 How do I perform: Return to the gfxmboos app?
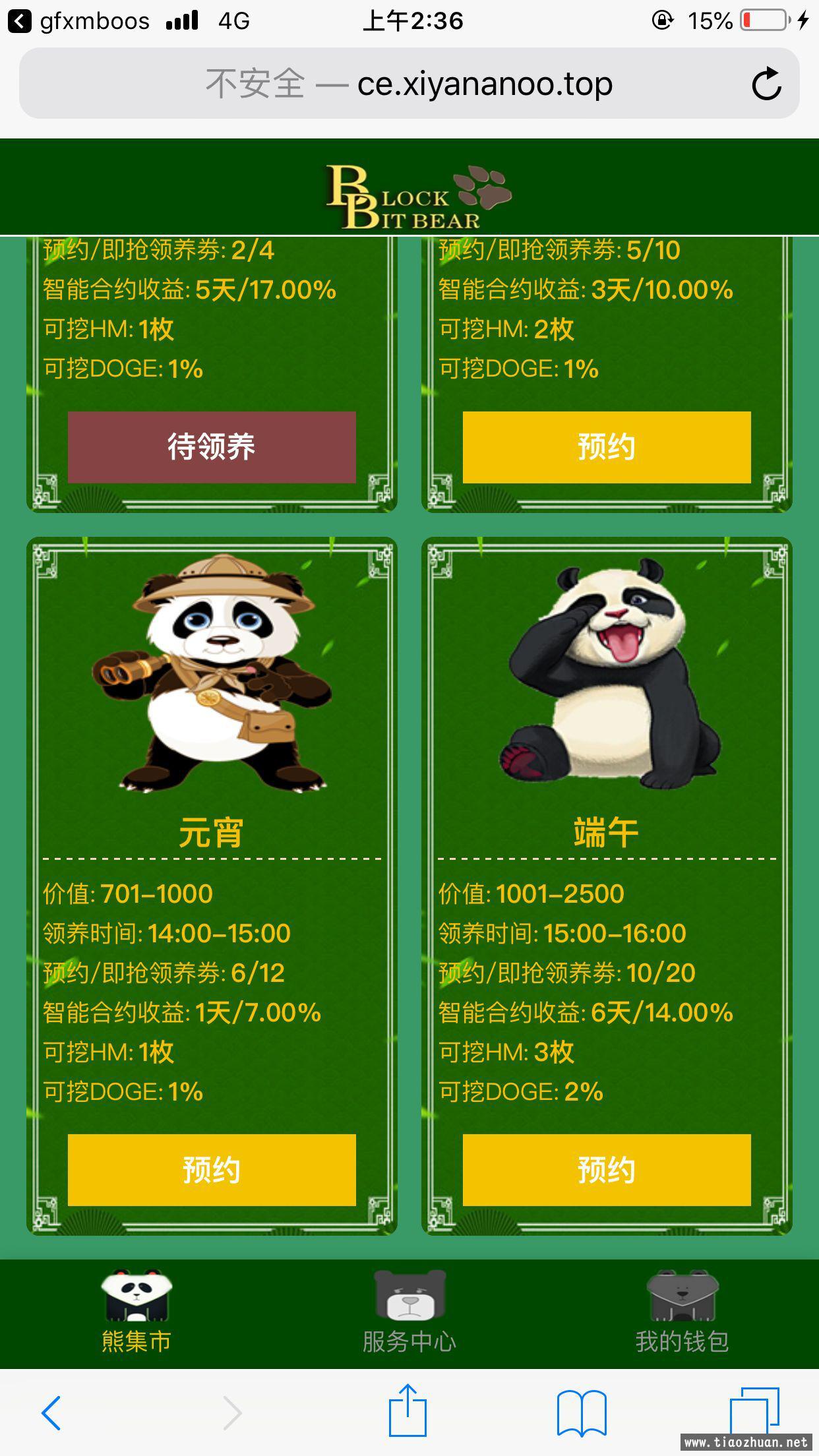(x=79, y=21)
